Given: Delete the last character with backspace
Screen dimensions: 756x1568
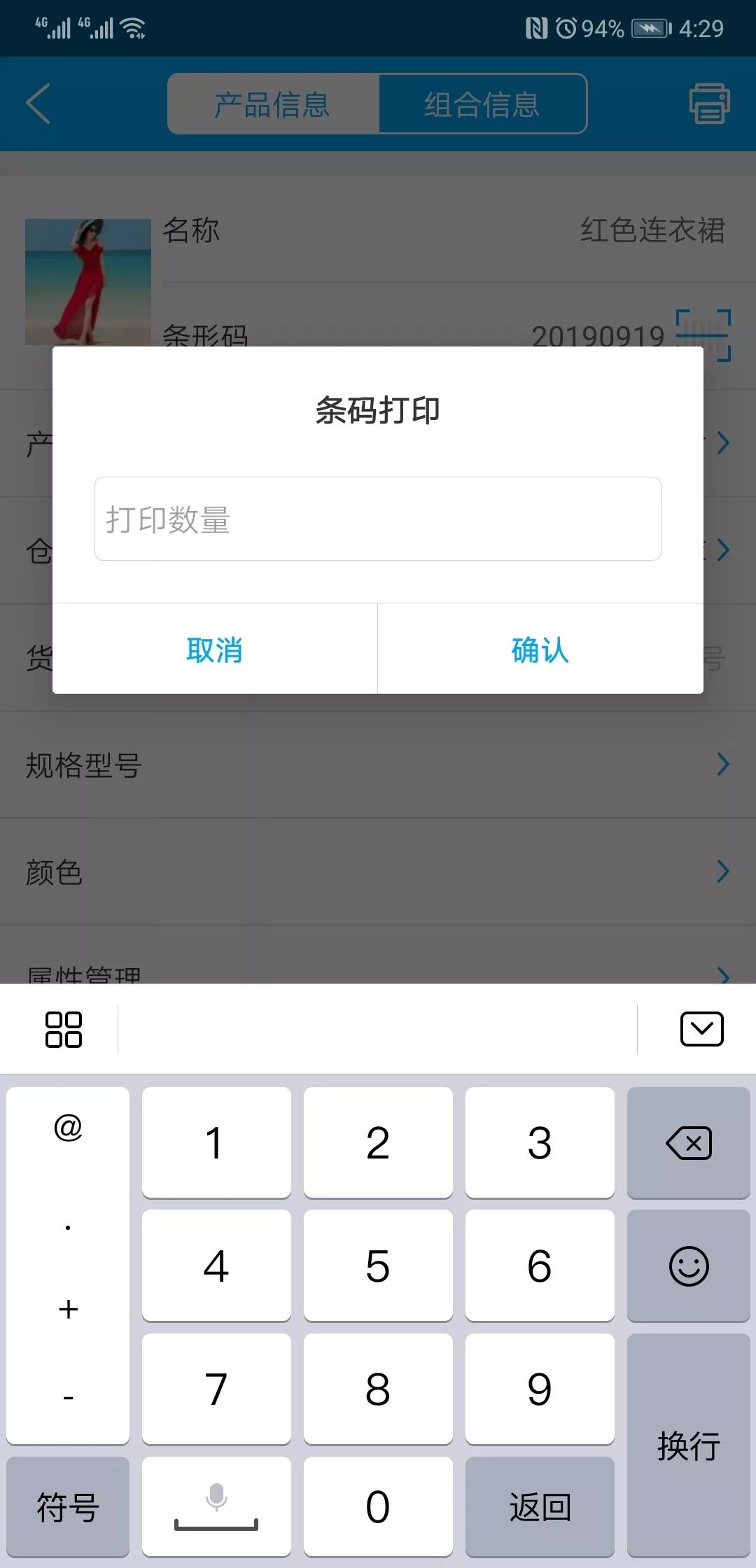Looking at the screenshot, I should [x=688, y=1143].
